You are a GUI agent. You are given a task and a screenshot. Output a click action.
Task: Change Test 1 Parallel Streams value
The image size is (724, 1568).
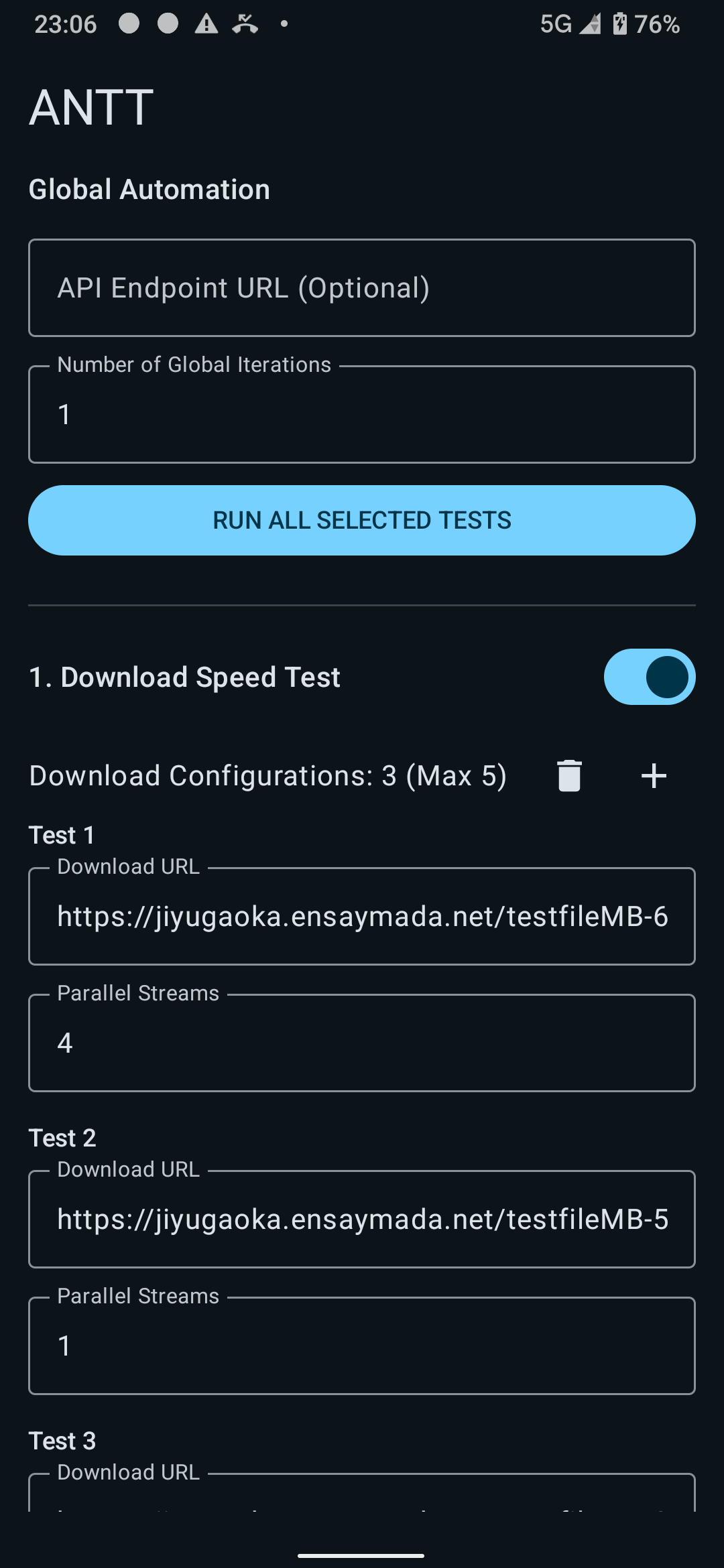tap(362, 1043)
